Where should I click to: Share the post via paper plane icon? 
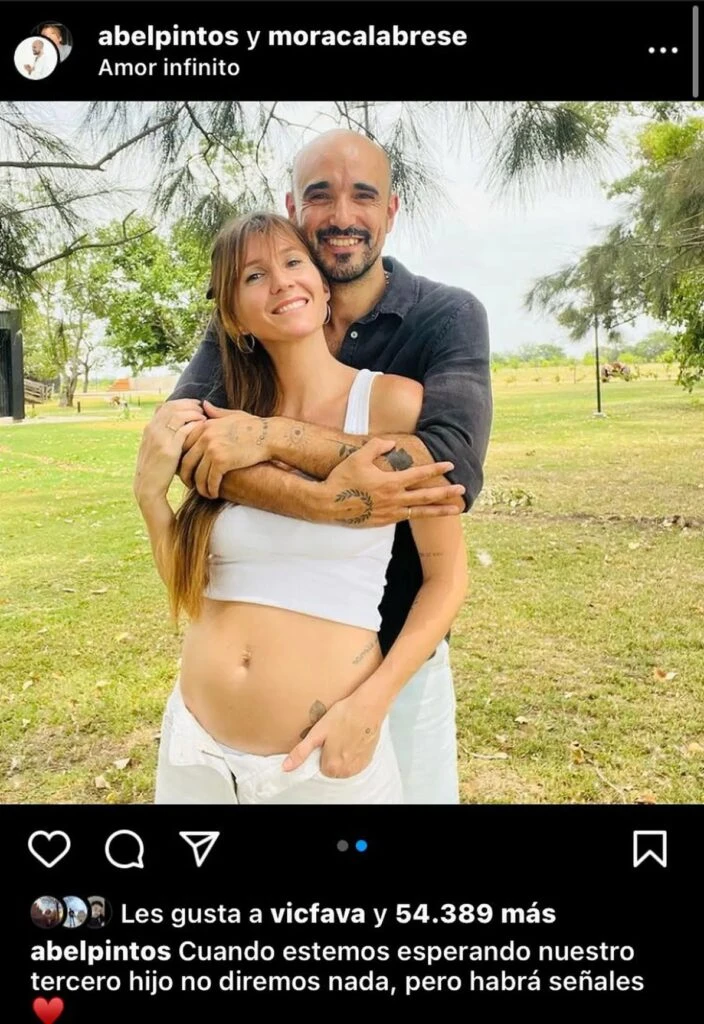[199, 848]
